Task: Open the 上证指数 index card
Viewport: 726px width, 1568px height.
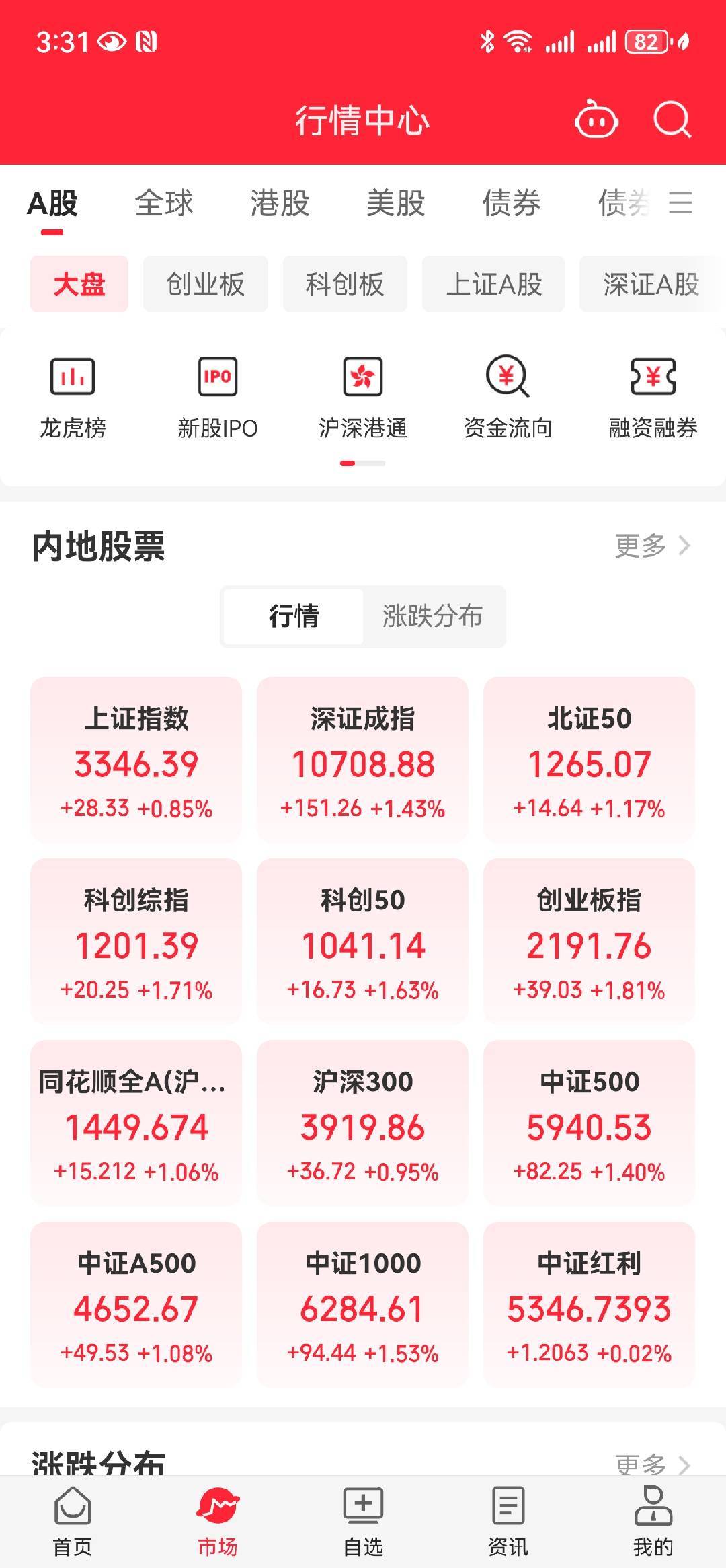Action: point(136,759)
